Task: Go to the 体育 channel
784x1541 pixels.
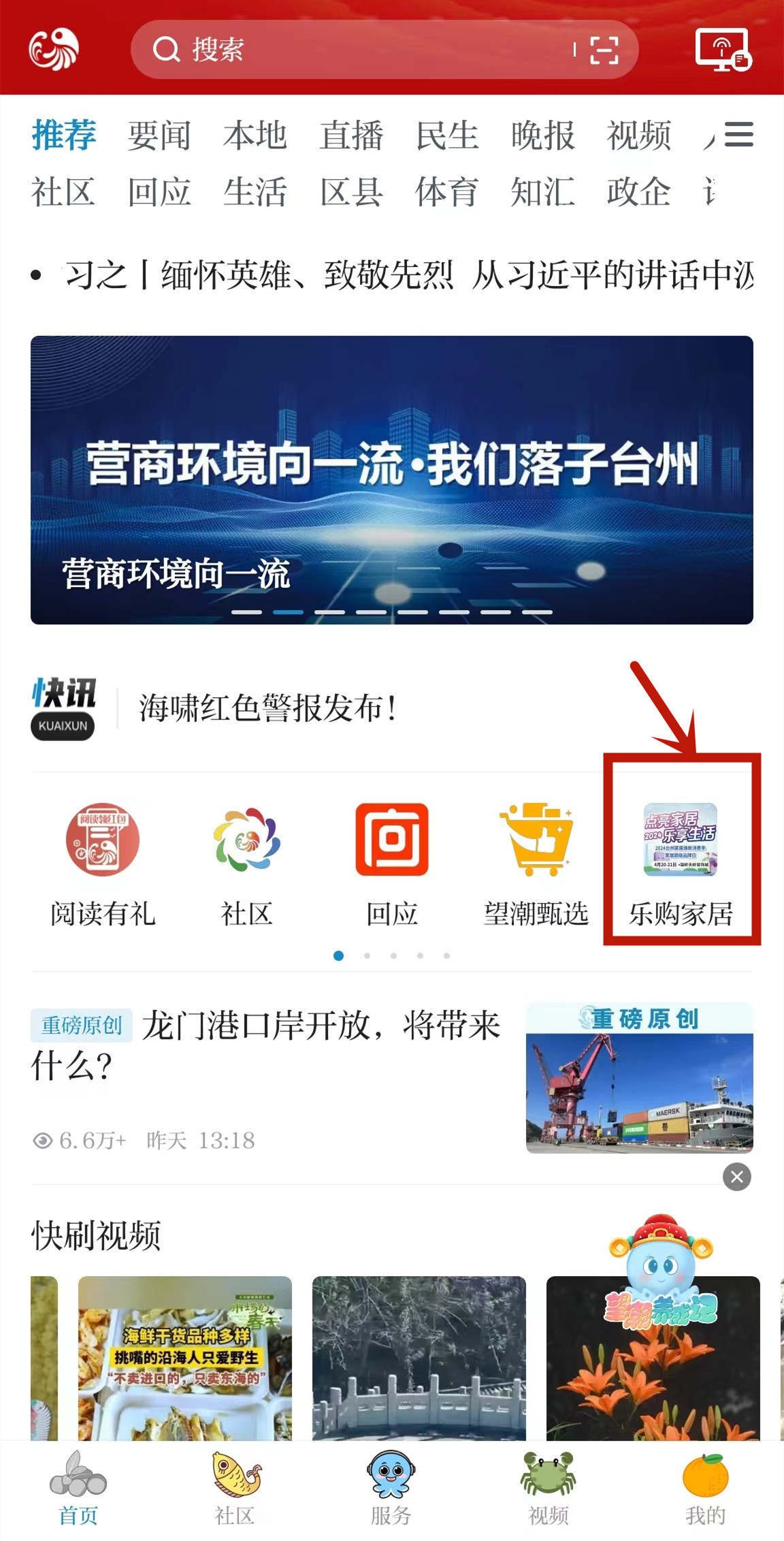Action: [446, 192]
